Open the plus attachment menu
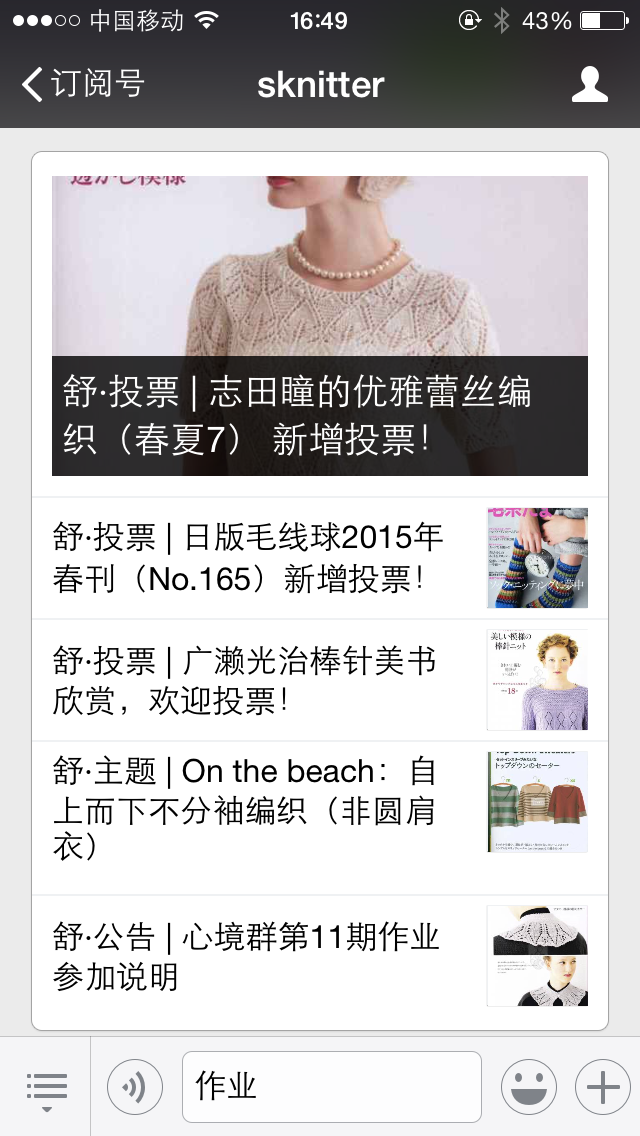The height and width of the screenshot is (1136, 640). [602, 1087]
